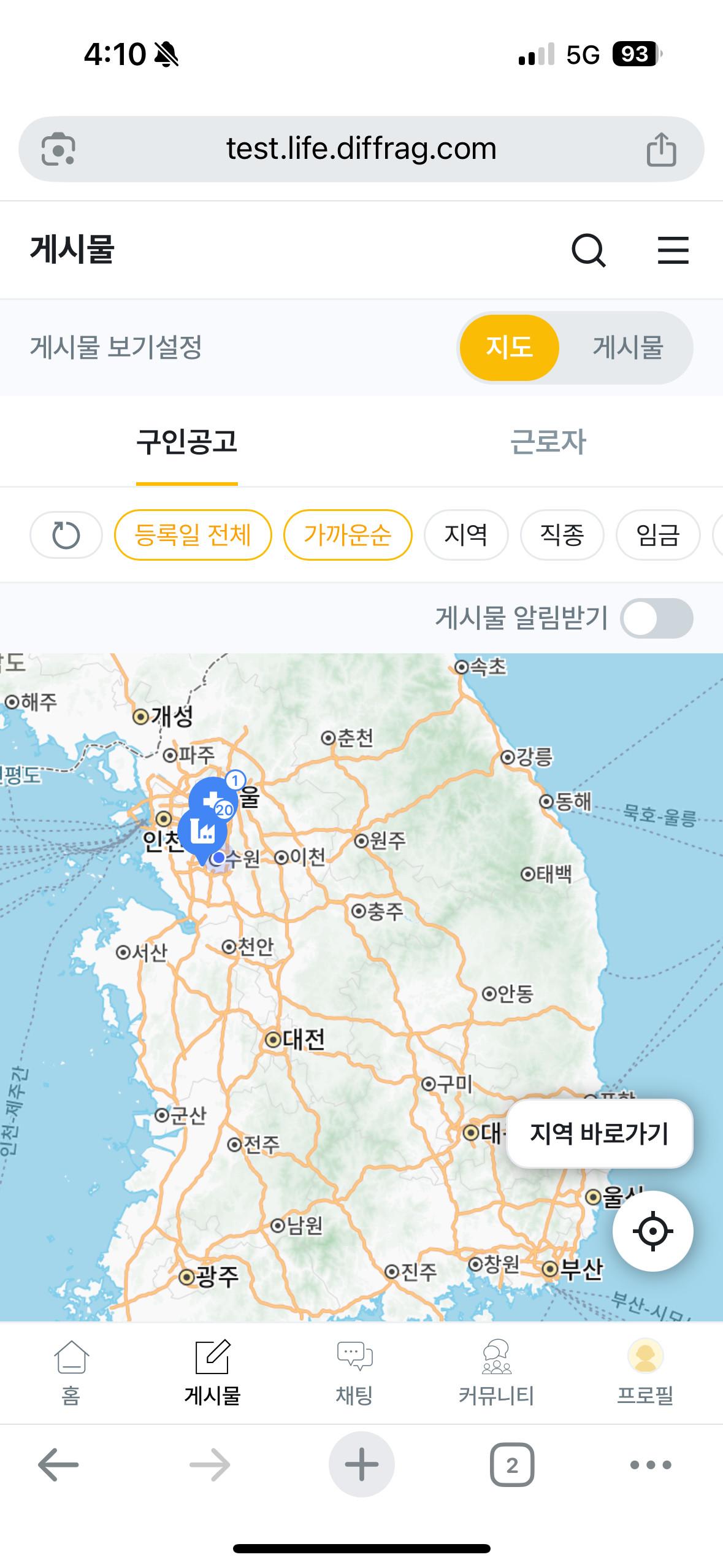Enable 게시물 알림받기 switch

pyautogui.click(x=656, y=618)
